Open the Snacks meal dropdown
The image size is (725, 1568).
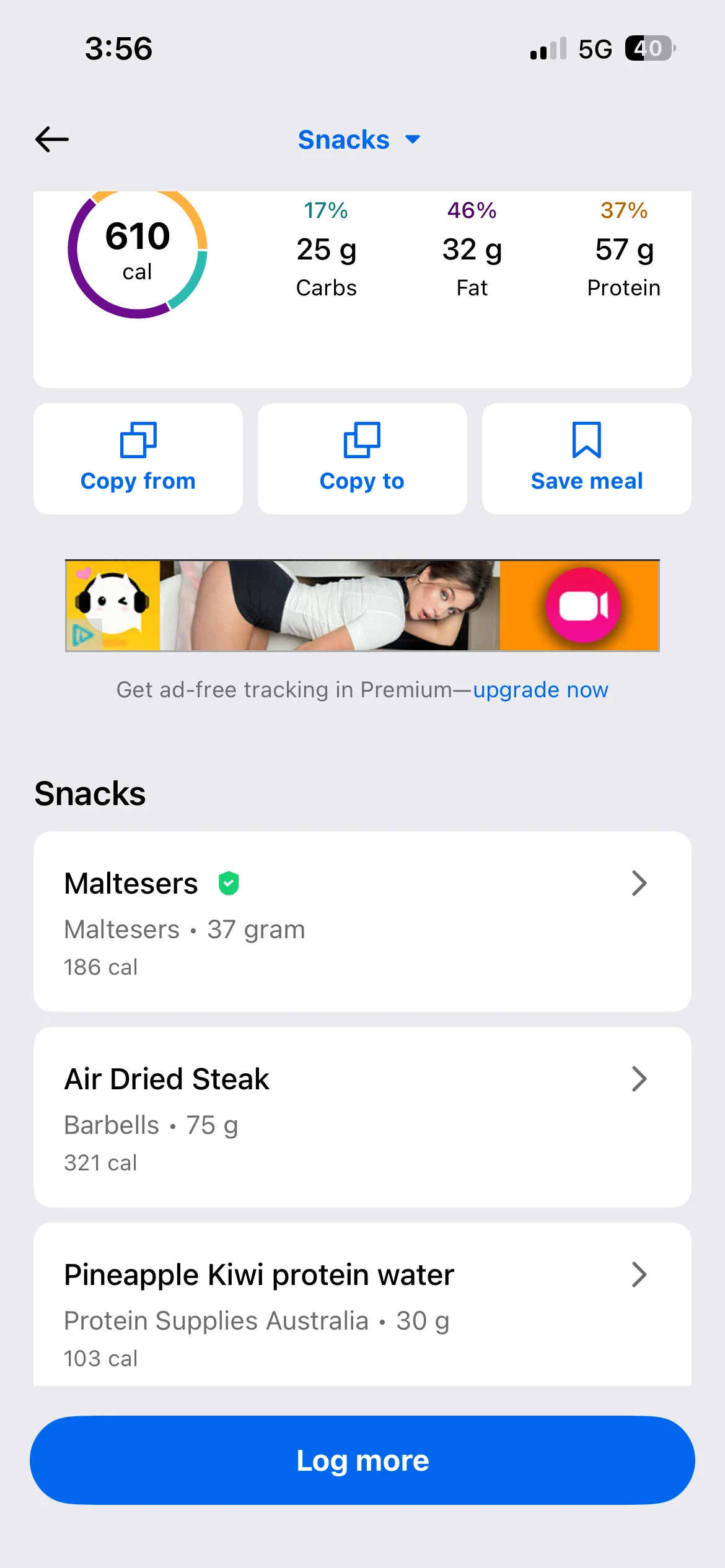[359, 140]
